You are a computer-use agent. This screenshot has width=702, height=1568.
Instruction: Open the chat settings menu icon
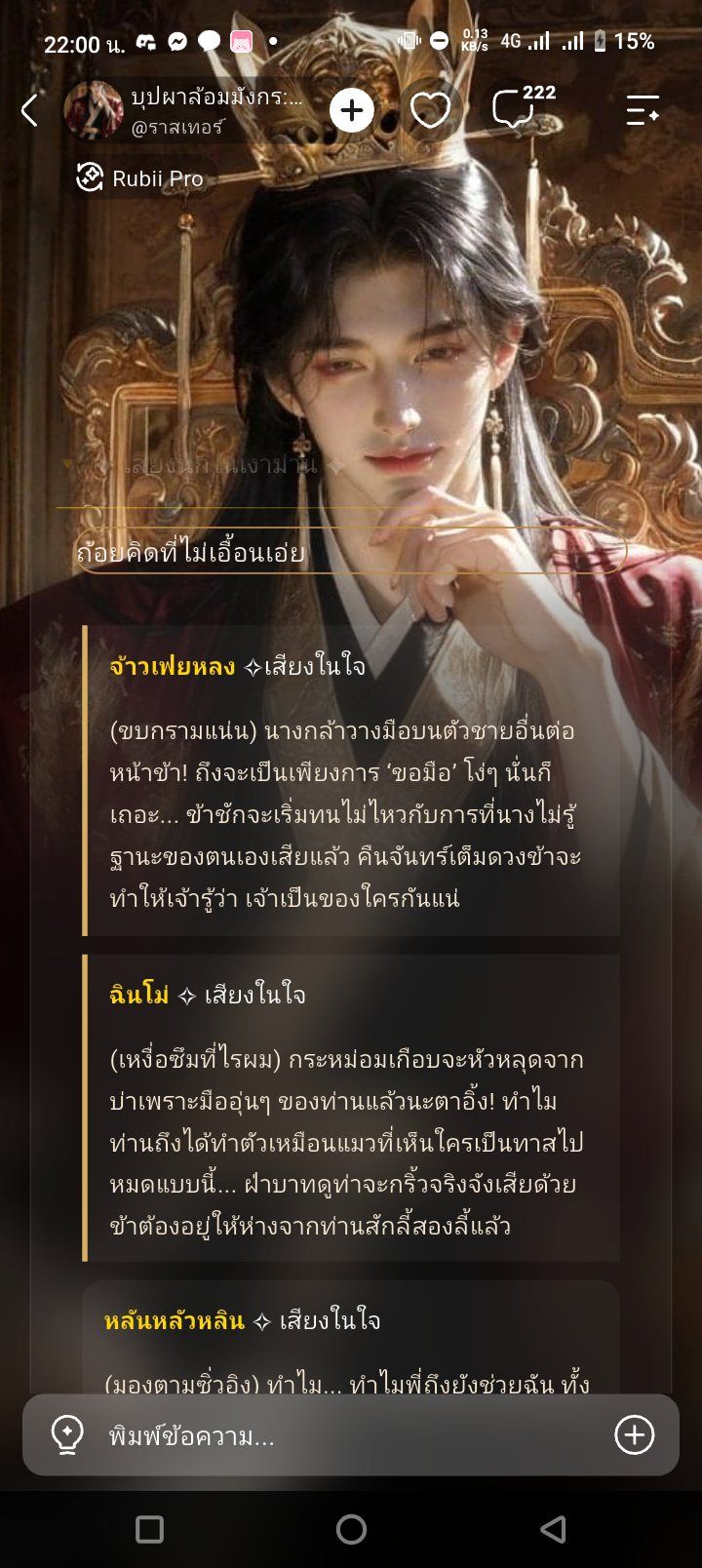643,110
